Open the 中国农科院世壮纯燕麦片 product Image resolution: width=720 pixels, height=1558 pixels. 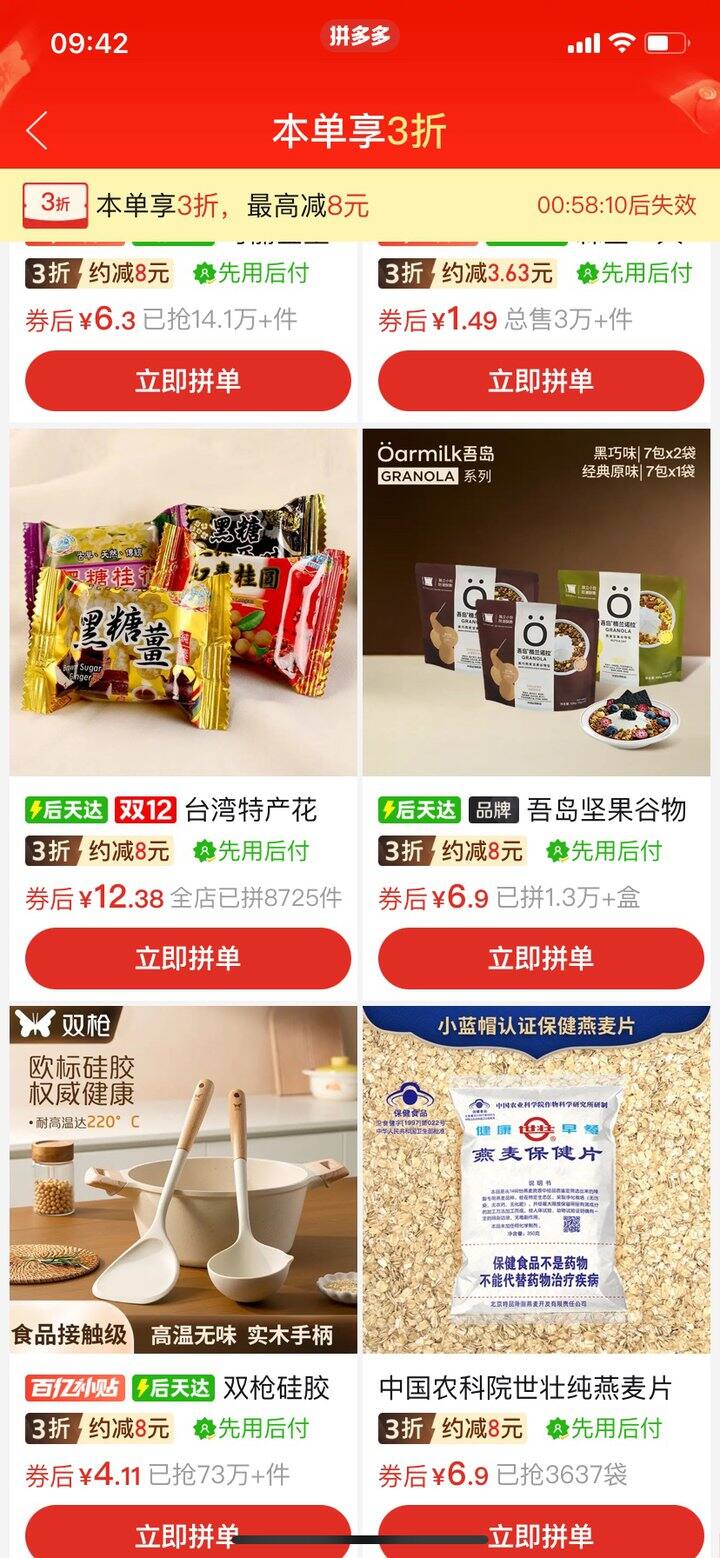point(536,1180)
